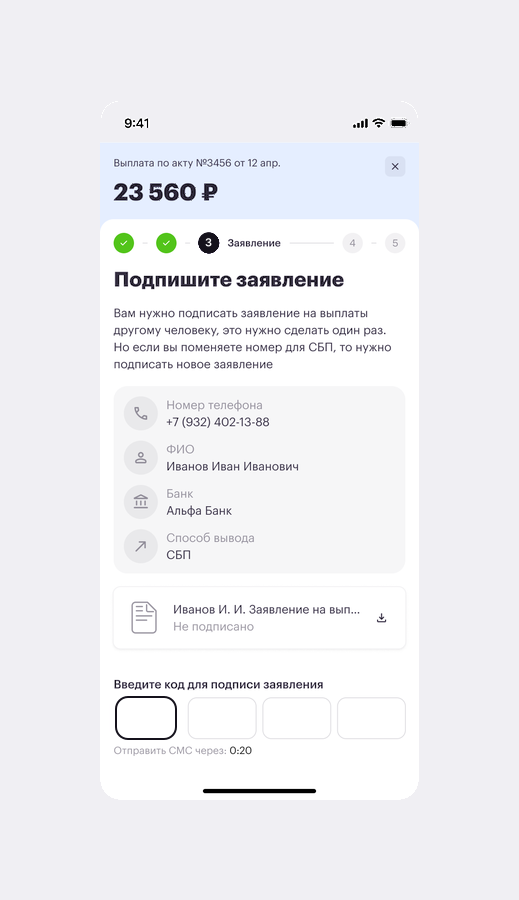519x900 pixels.
Task: Tap the first code digit box
Action: tap(146, 718)
